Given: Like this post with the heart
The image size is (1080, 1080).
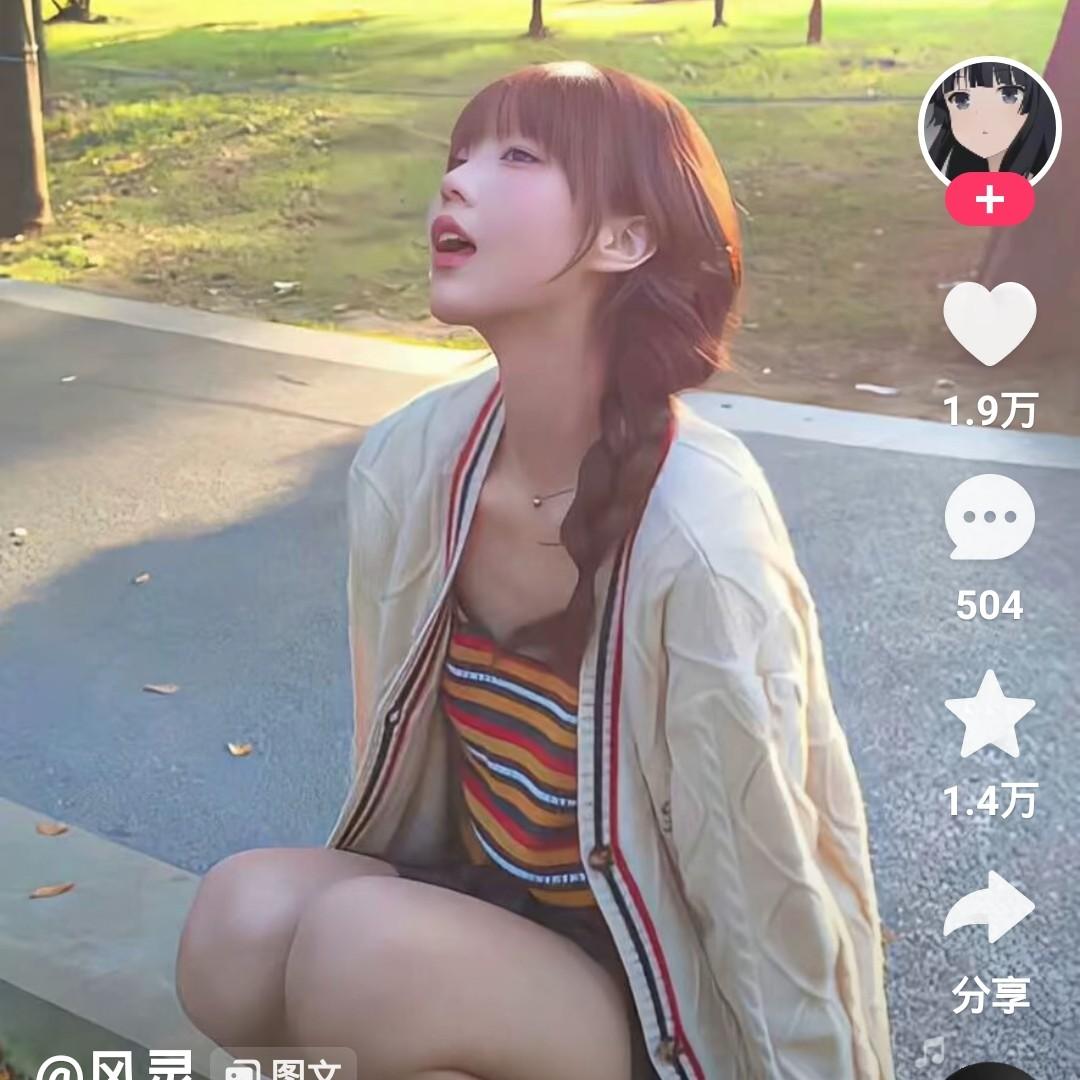Looking at the screenshot, I should point(989,322).
